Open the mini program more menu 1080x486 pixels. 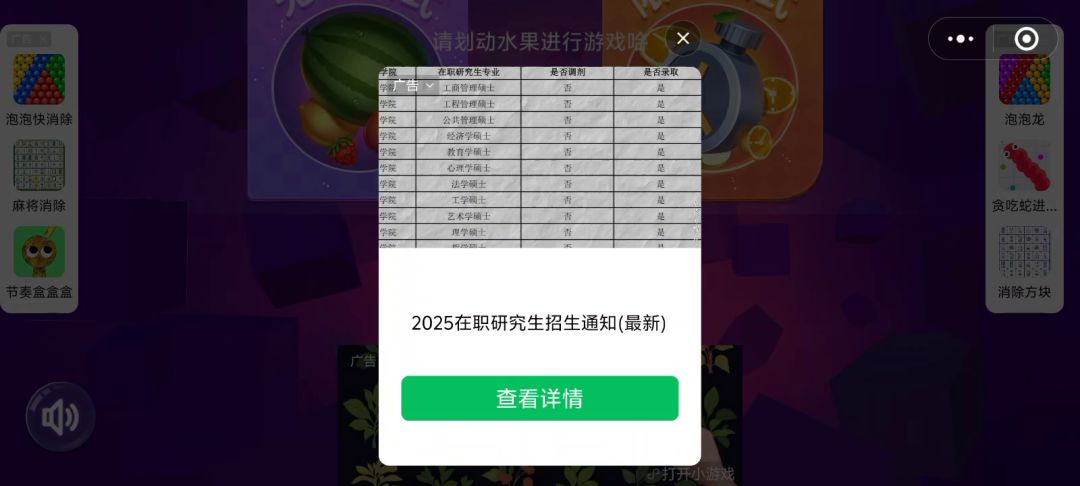point(960,39)
